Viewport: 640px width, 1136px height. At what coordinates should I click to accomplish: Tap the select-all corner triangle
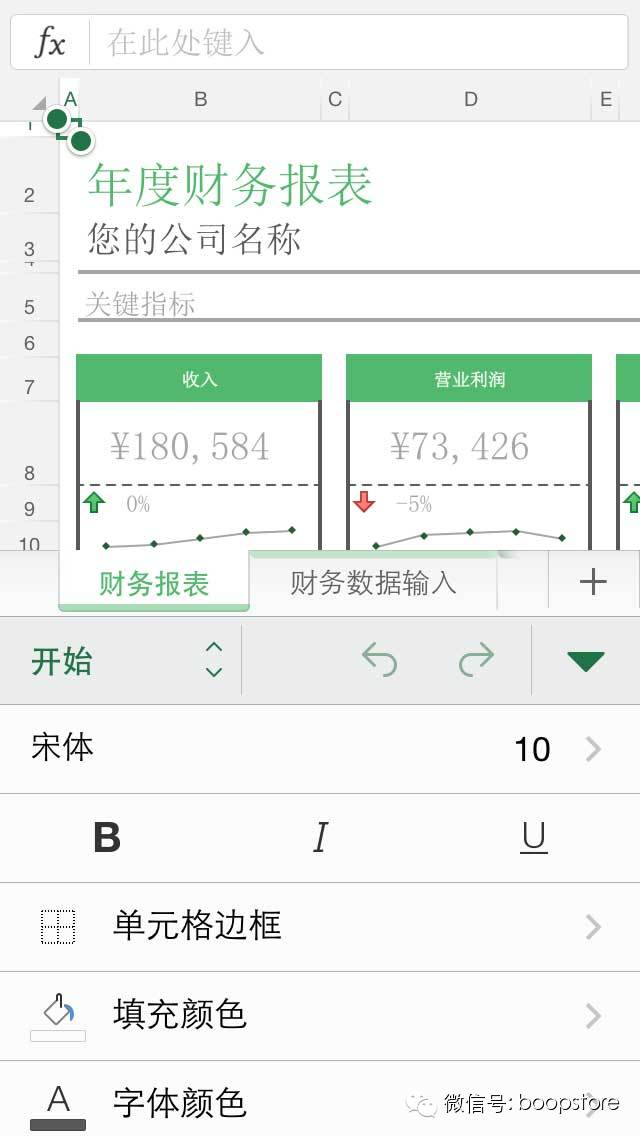39,104
